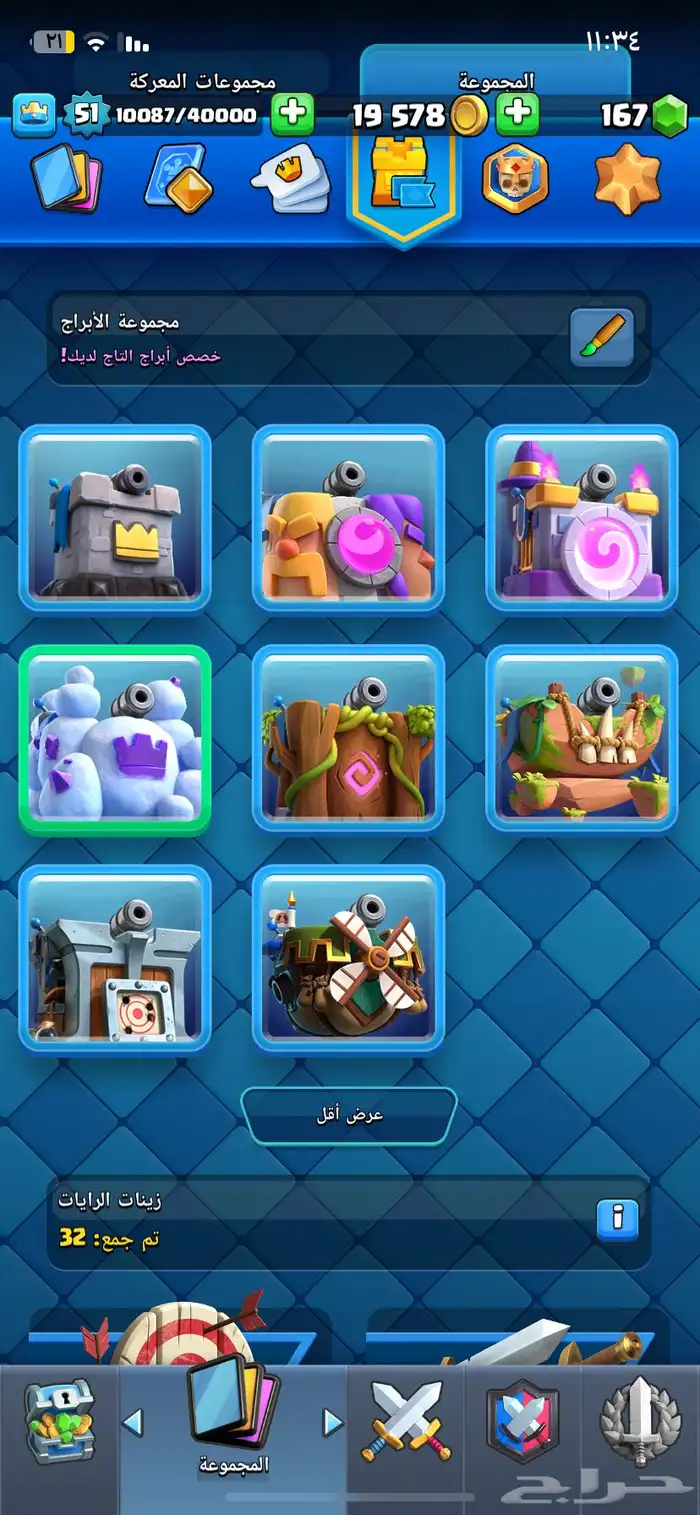
Task: Open the emotes collection tab
Action: click(x=289, y=182)
